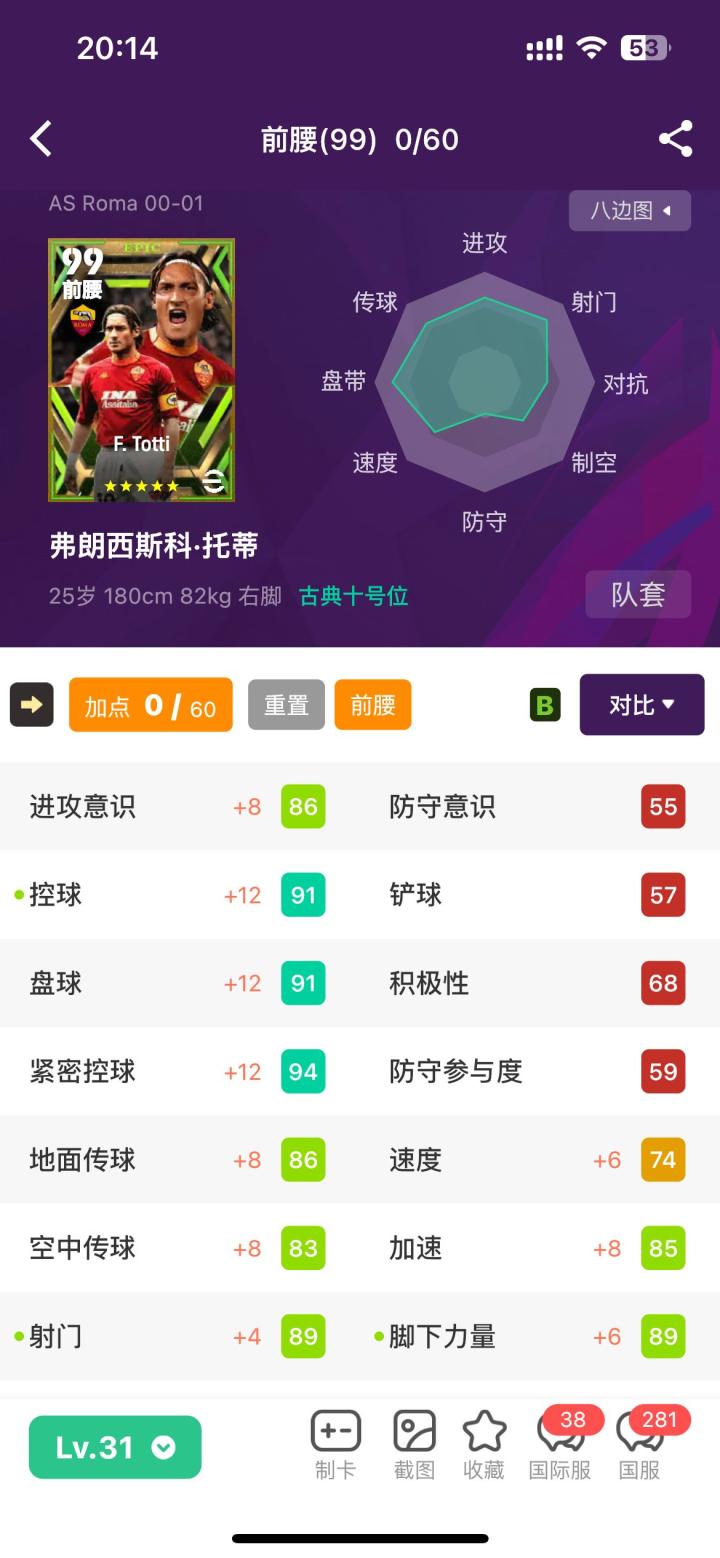Tap the 队套 button

click(x=638, y=594)
